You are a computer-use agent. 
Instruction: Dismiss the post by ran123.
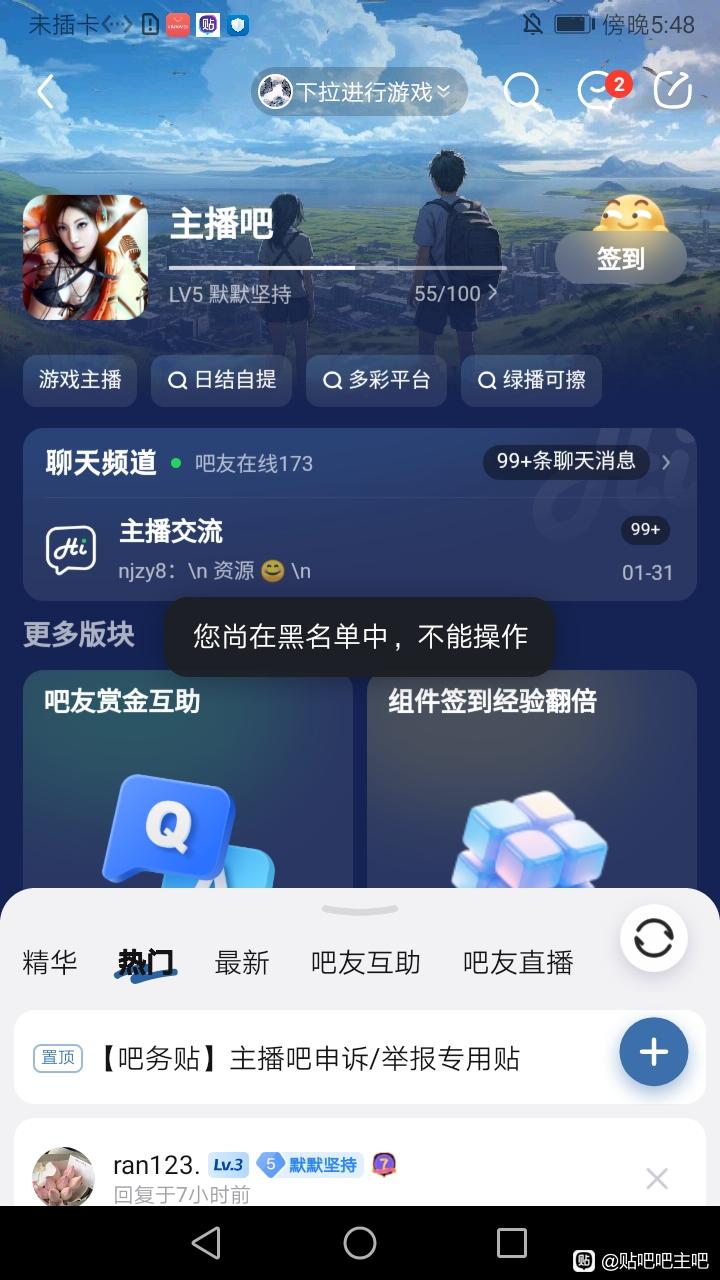click(656, 1178)
